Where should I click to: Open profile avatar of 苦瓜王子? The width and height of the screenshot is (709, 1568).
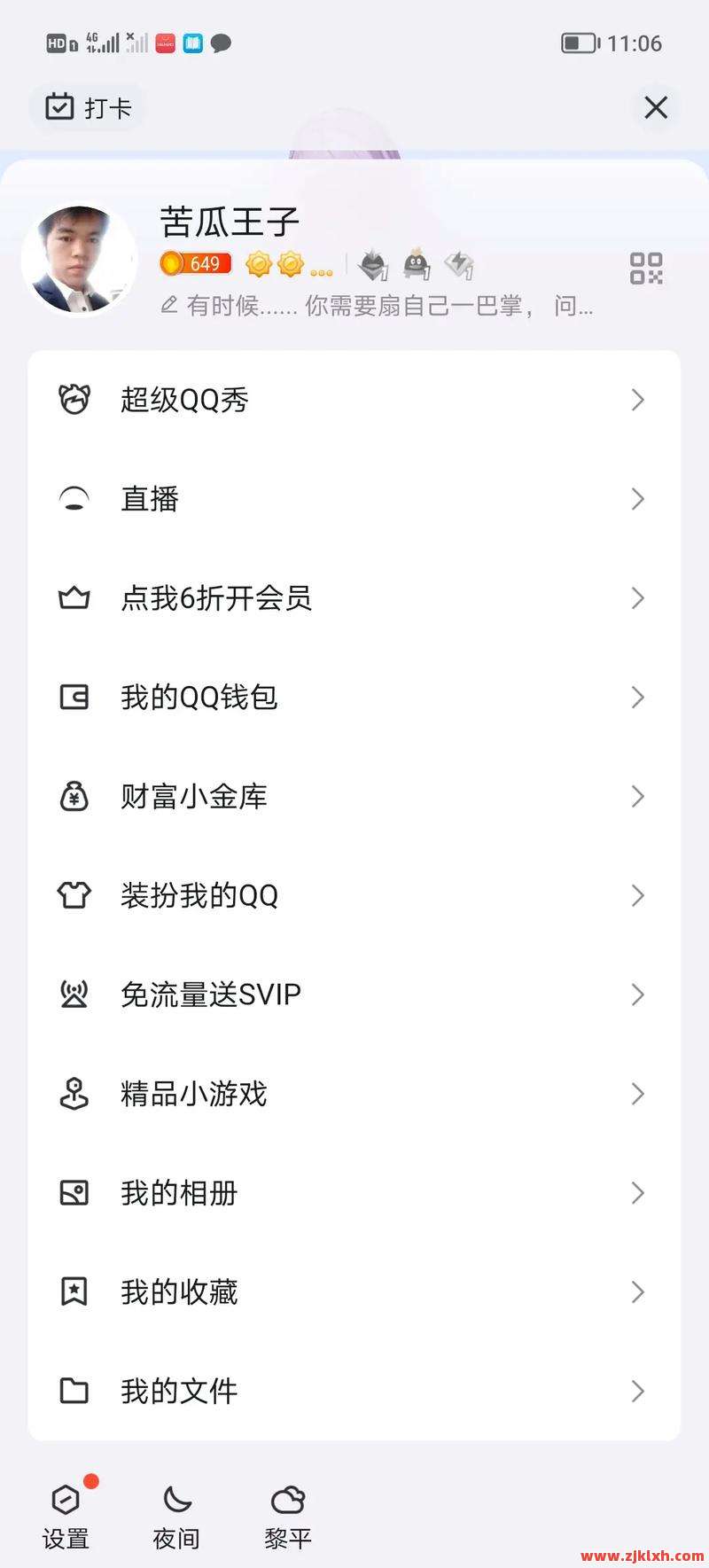point(80,258)
